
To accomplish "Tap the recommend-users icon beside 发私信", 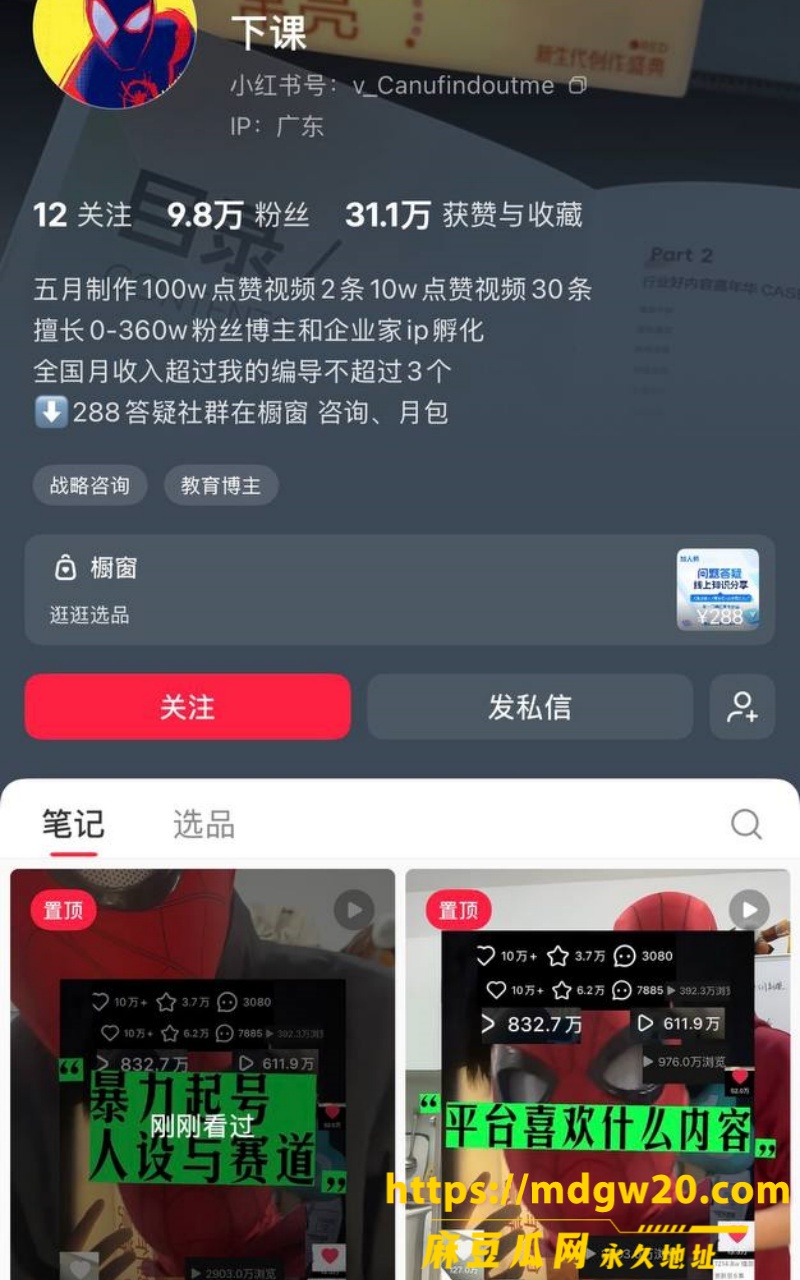I will pos(742,707).
